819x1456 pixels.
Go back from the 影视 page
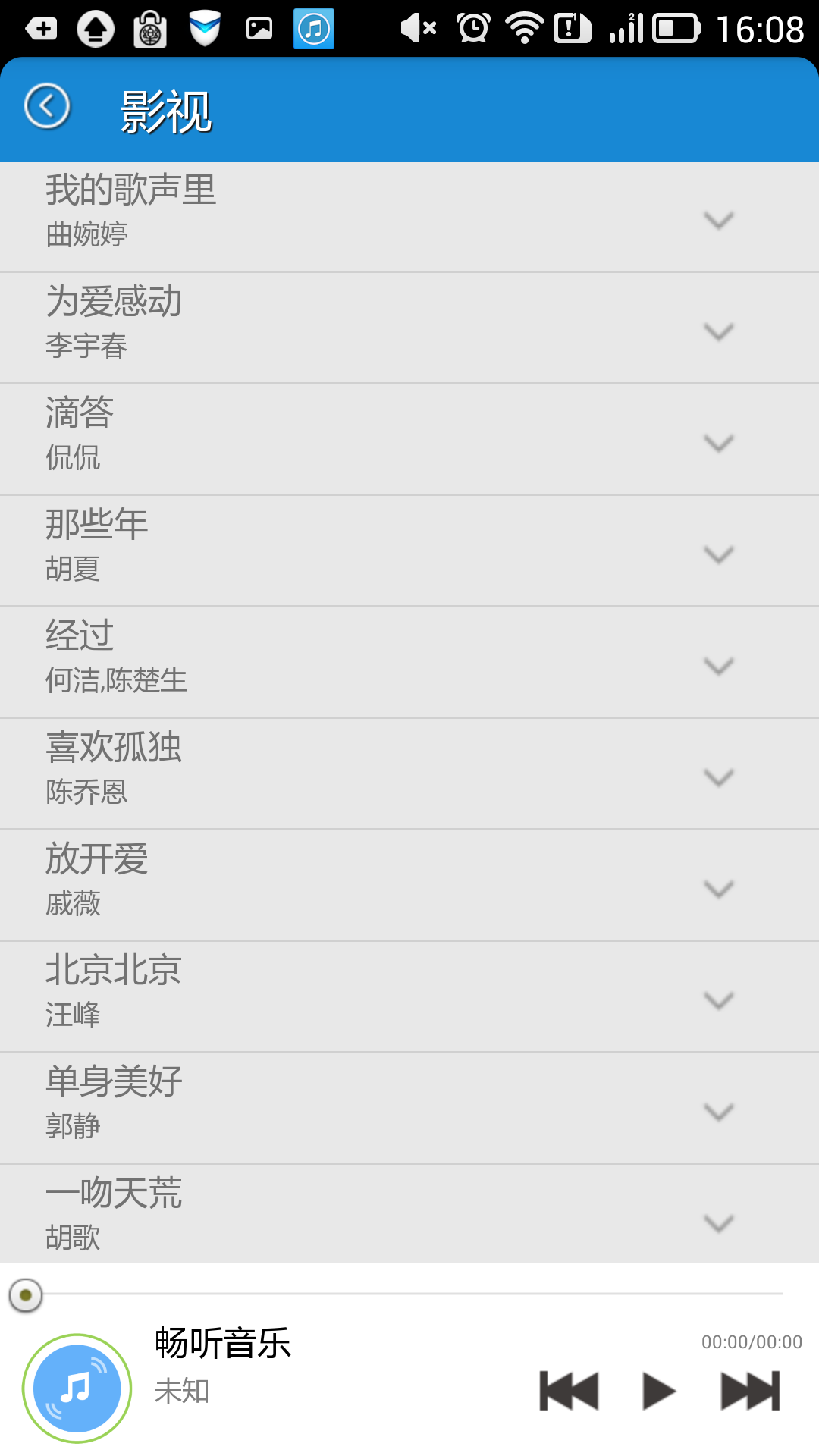click(x=47, y=106)
